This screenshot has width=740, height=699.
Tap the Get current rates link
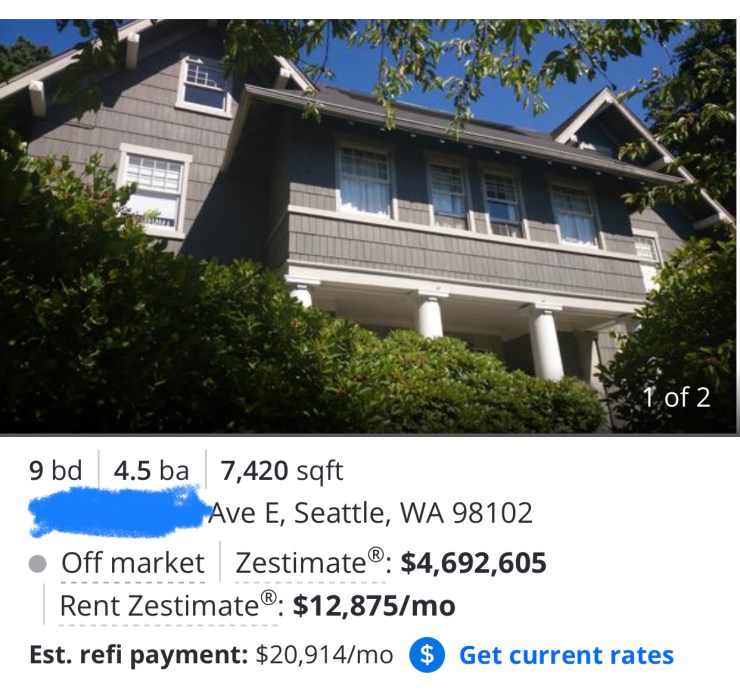[565, 656]
